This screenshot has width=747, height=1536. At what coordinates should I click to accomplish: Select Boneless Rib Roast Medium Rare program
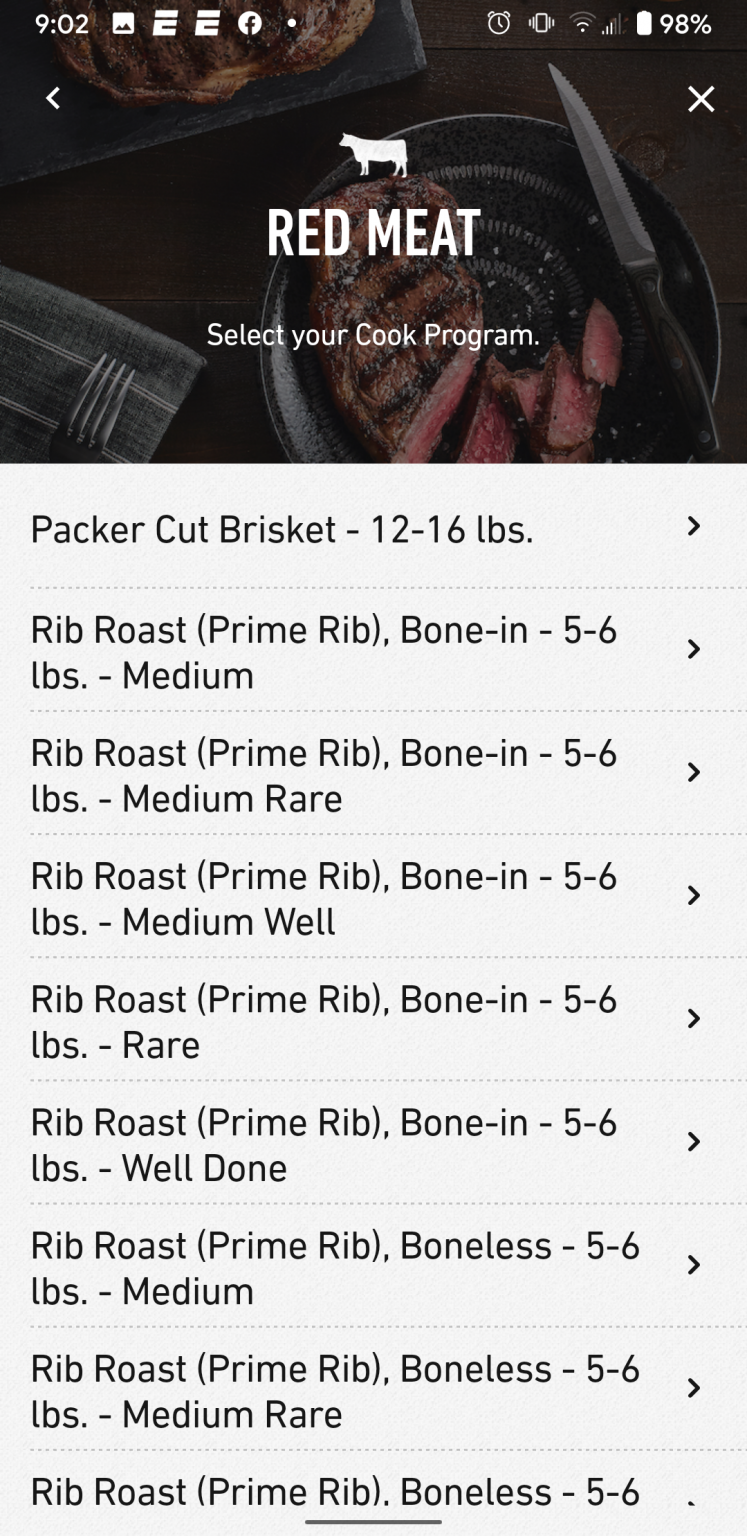click(x=372, y=1390)
